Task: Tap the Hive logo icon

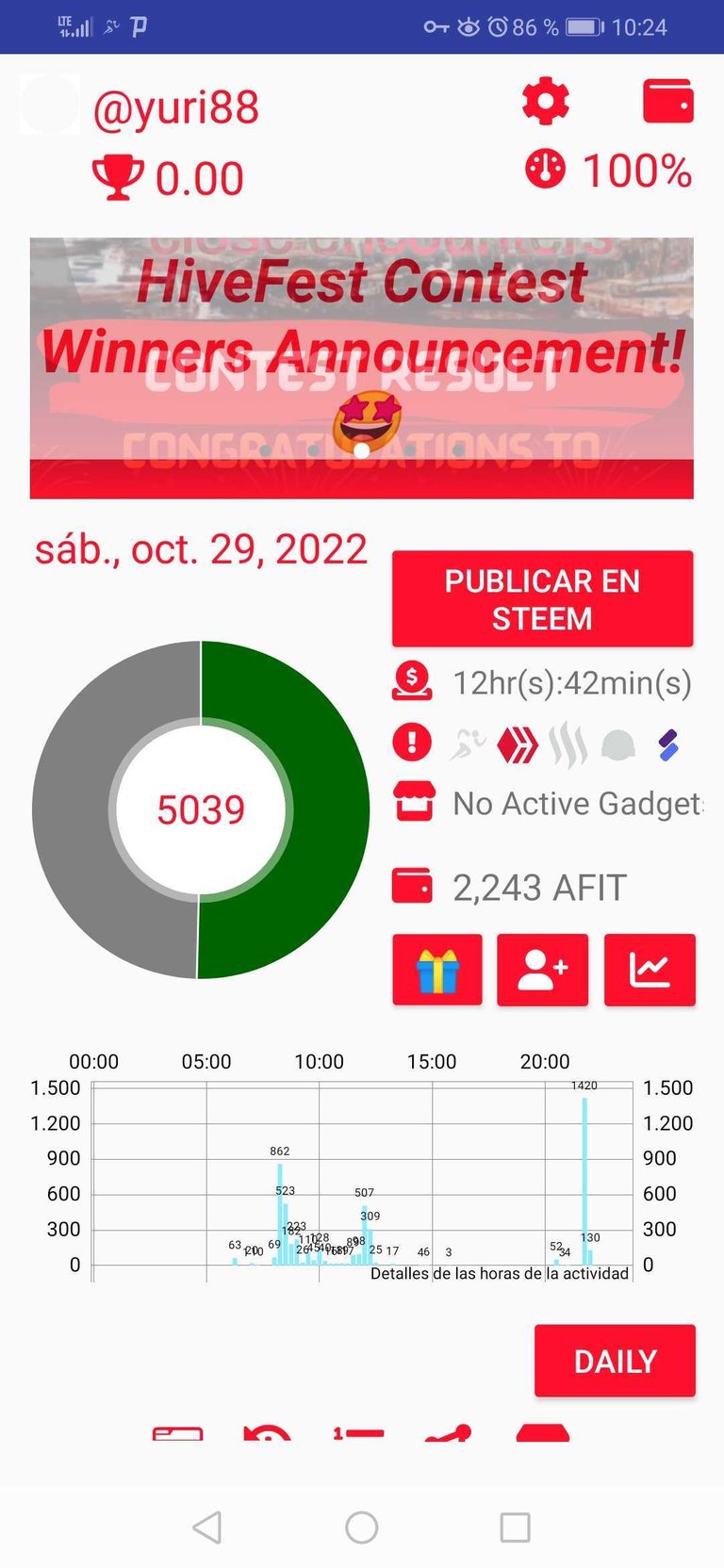Action: pos(518,745)
